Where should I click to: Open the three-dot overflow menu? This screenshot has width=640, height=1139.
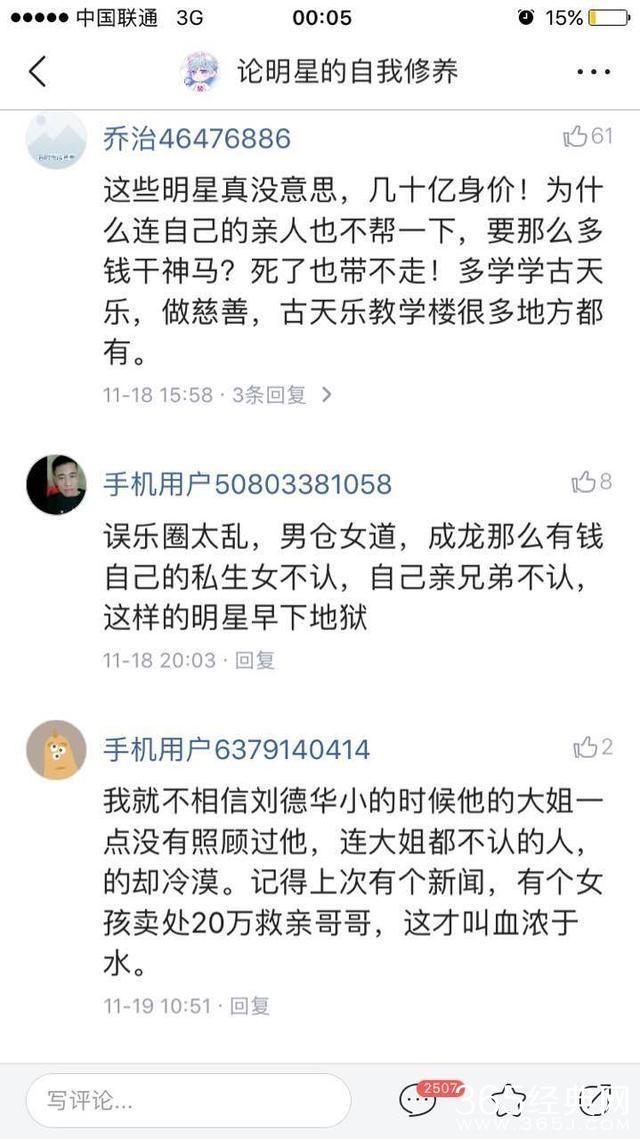click(x=594, y=72)
